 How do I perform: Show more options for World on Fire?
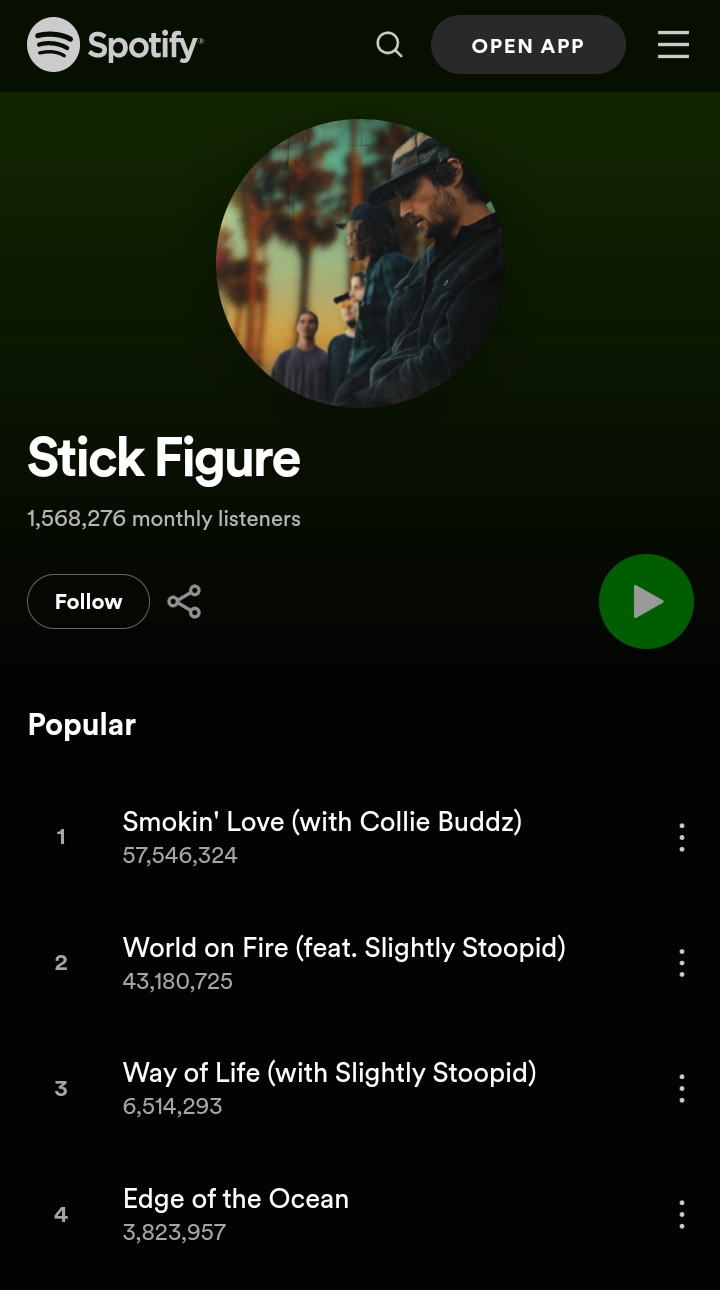pyautogui.click(x=681, y=963)
